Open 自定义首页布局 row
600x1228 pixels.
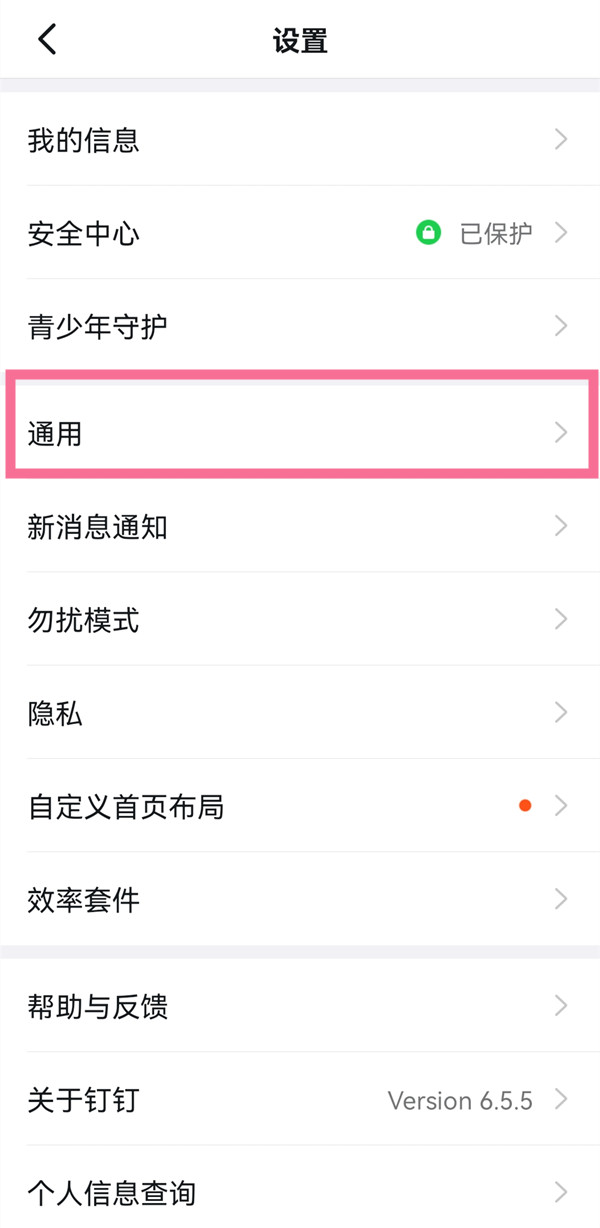300,806
